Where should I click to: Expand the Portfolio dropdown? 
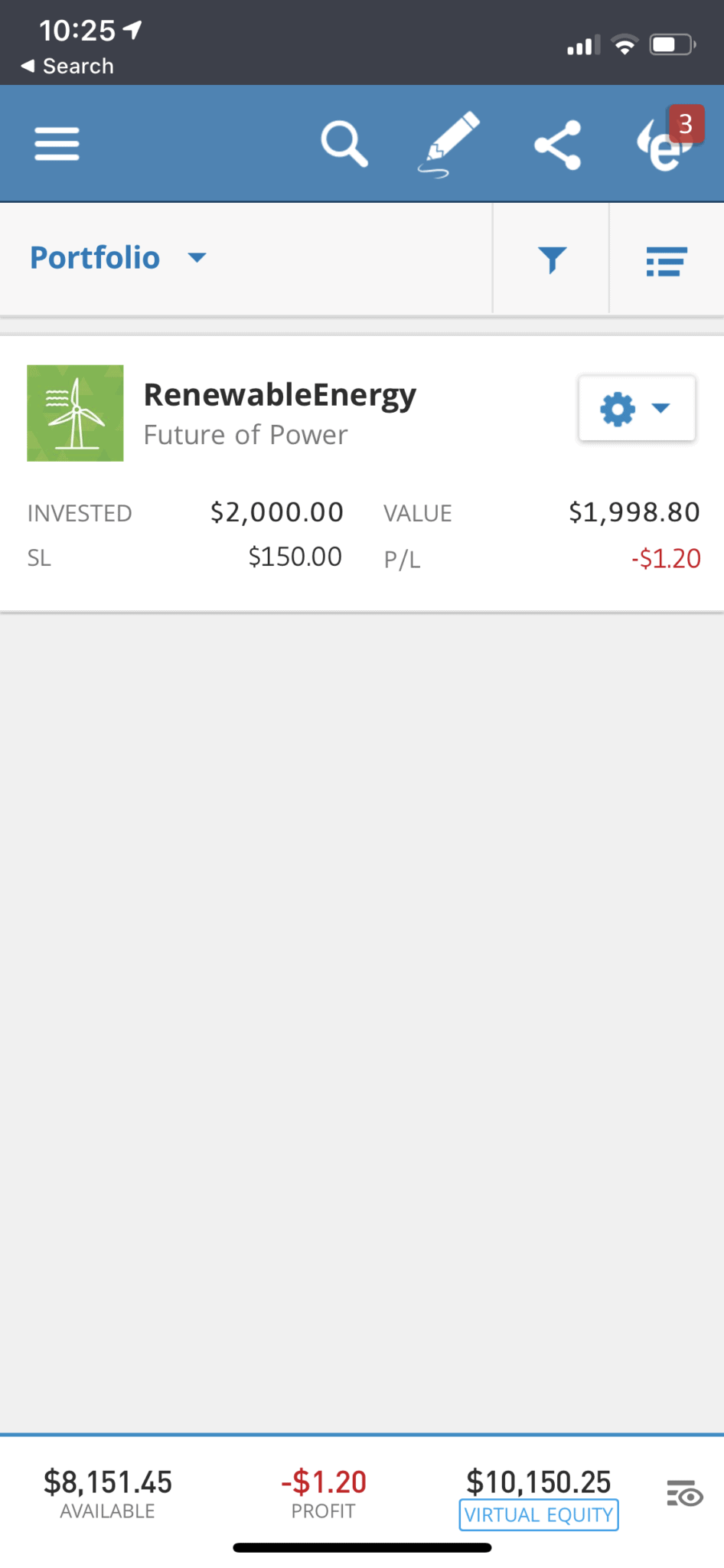click(118, 258)
